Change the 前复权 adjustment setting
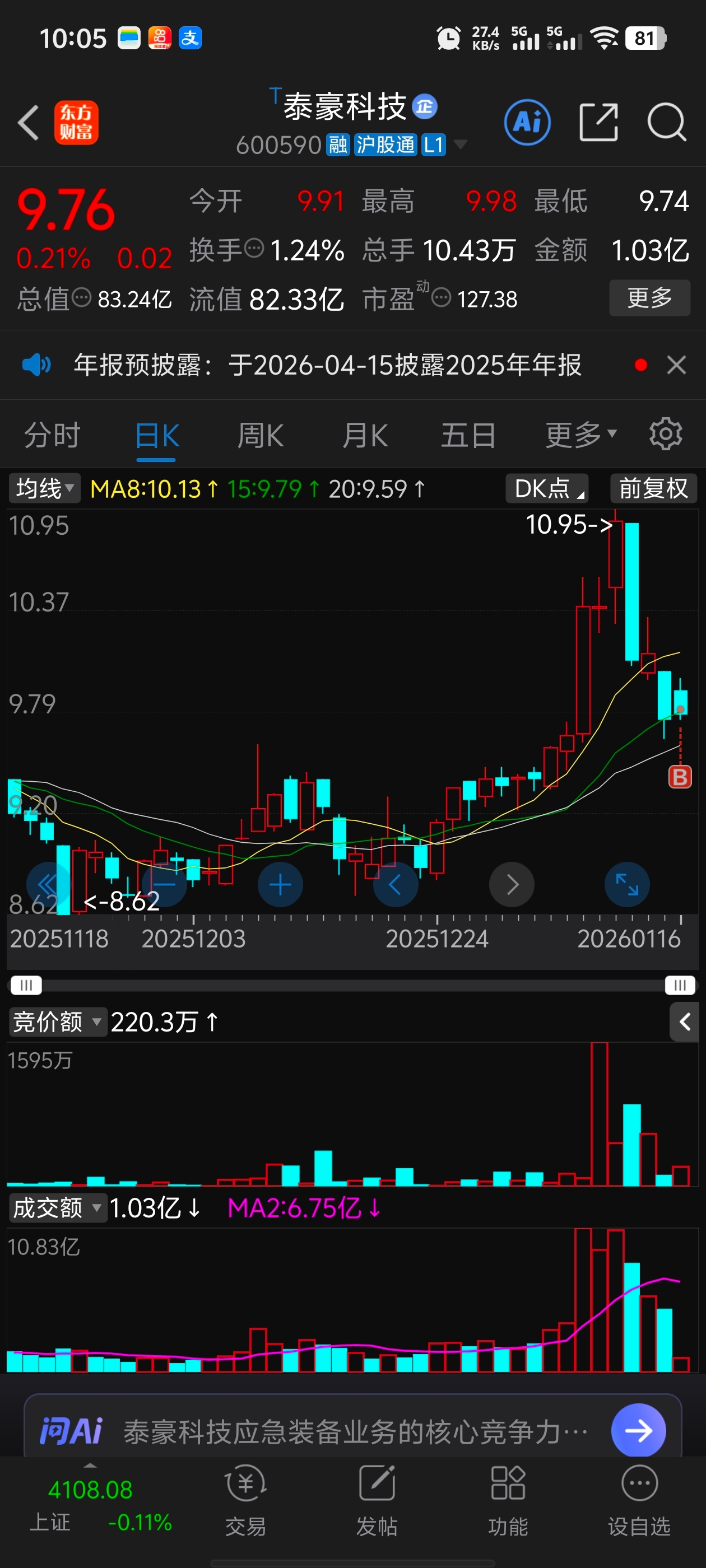 pyautogui.click(x=653, y=488)
